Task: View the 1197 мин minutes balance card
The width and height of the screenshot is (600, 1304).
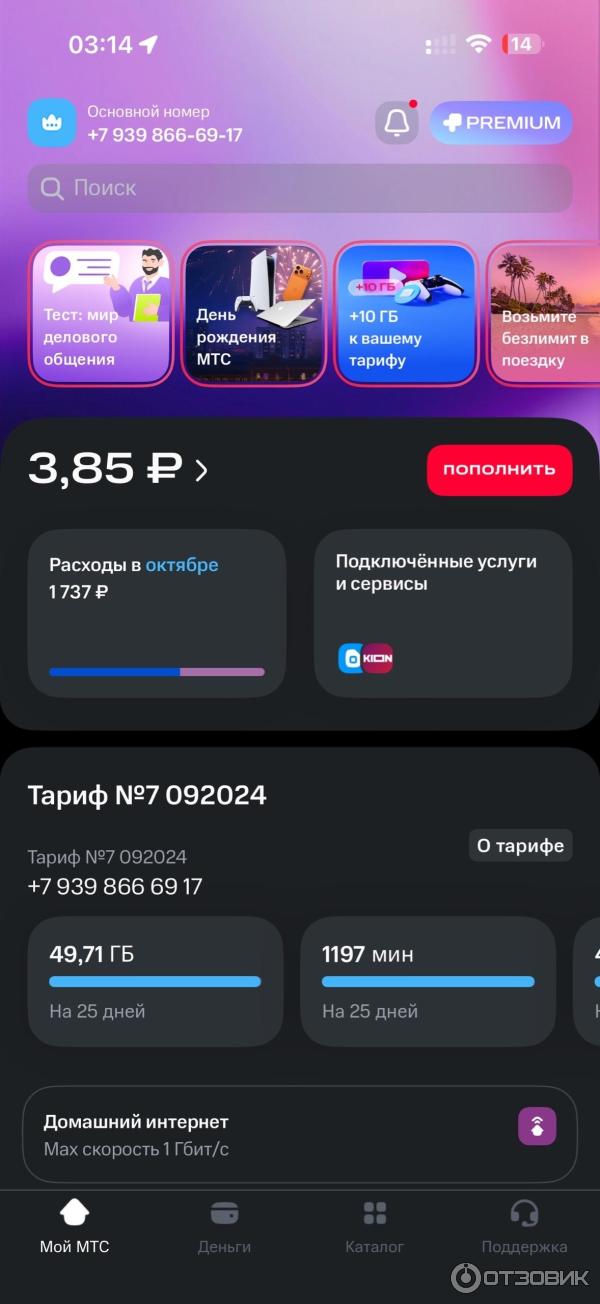Action: tap(428, 981)
